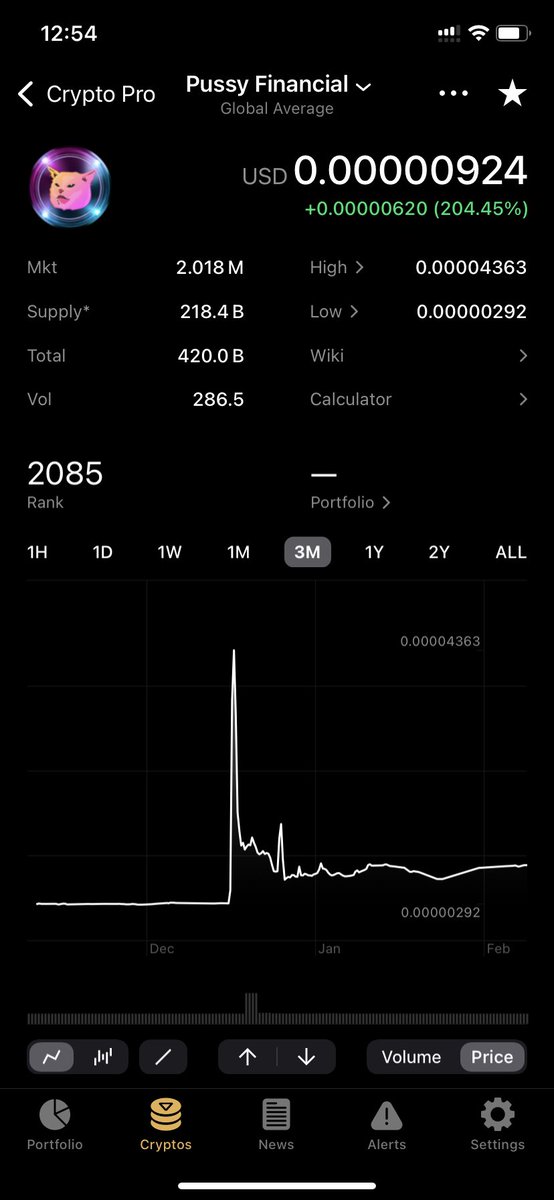Go back to Crypto Pro
Image resolution: width=554 pixels, height=1200 pixels.
(x=87, y=94)
